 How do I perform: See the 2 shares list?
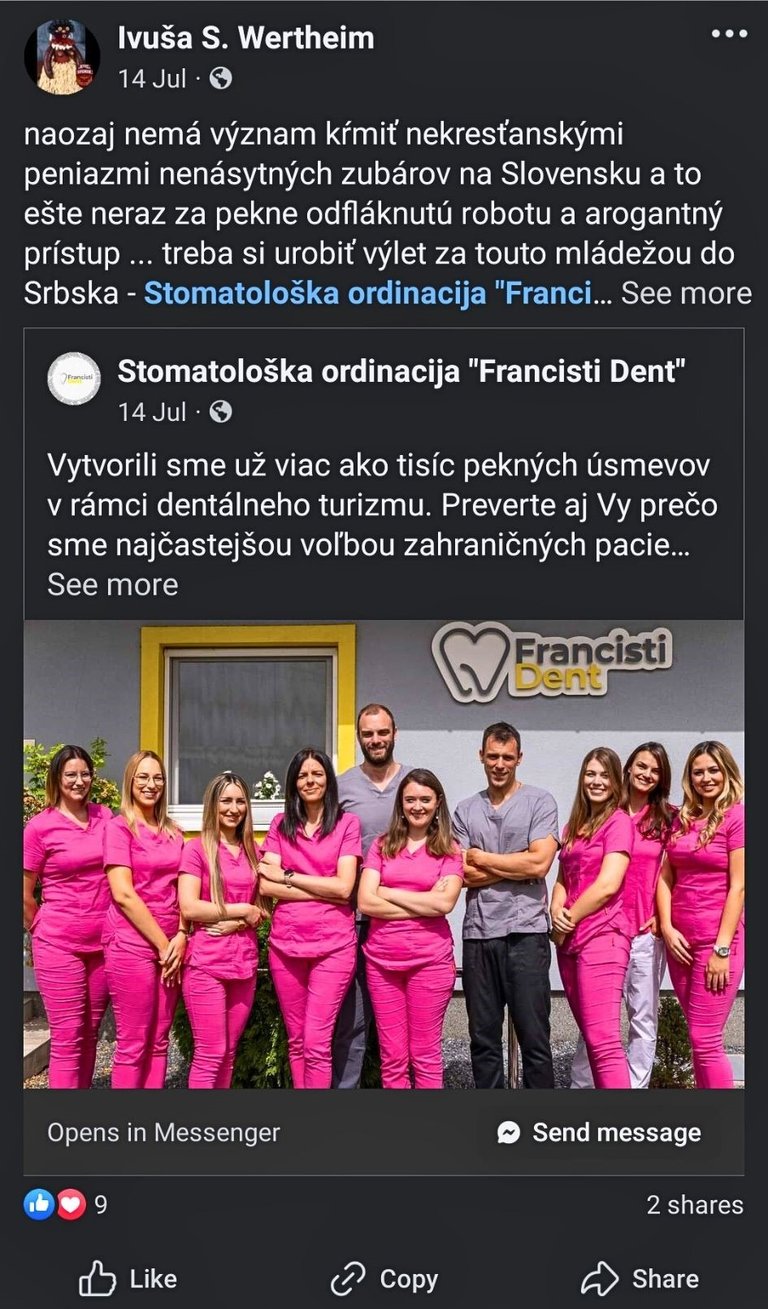pyautogui.click(x=695, y=1205)
